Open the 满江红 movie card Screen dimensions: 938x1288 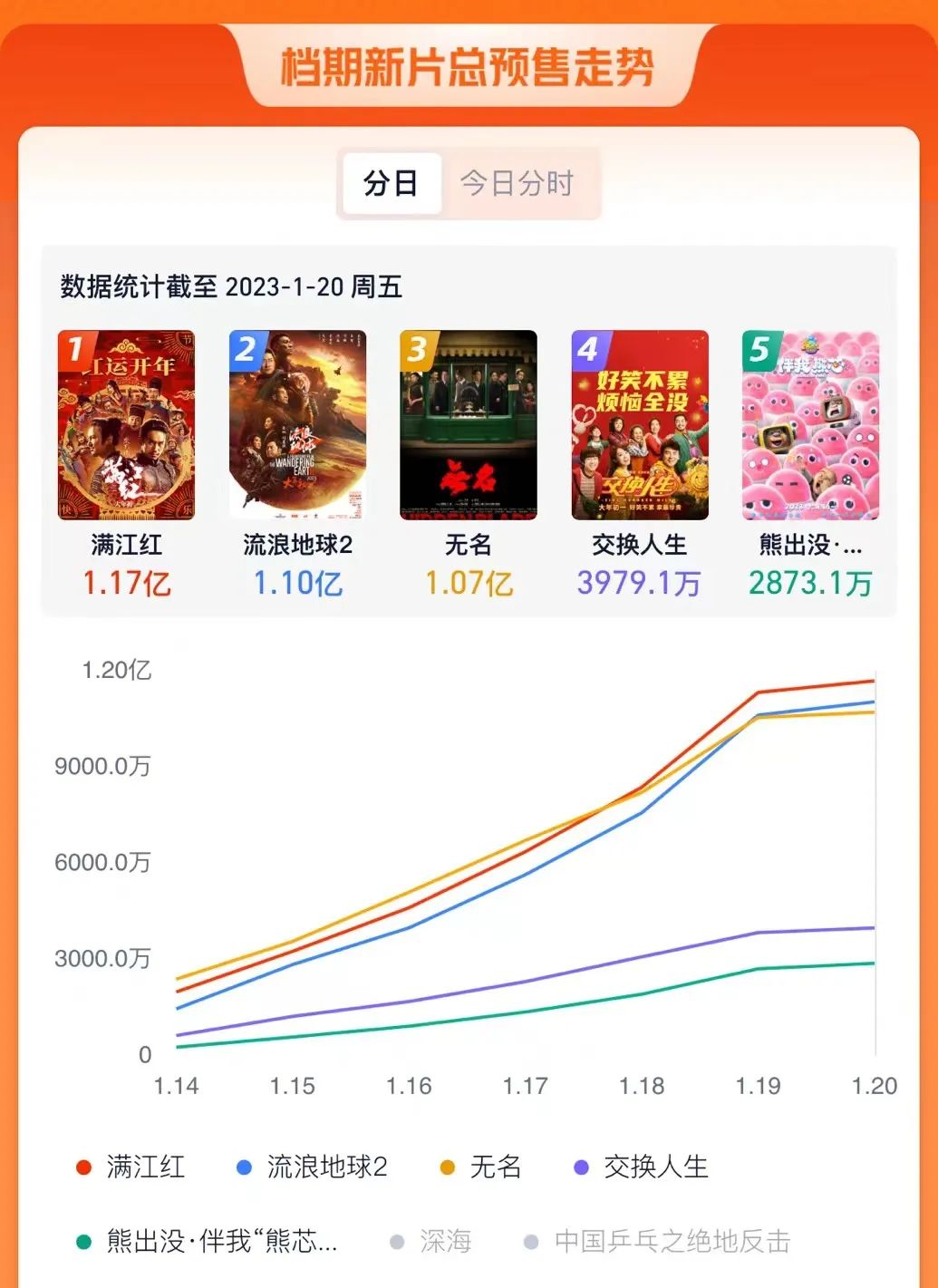126,426
